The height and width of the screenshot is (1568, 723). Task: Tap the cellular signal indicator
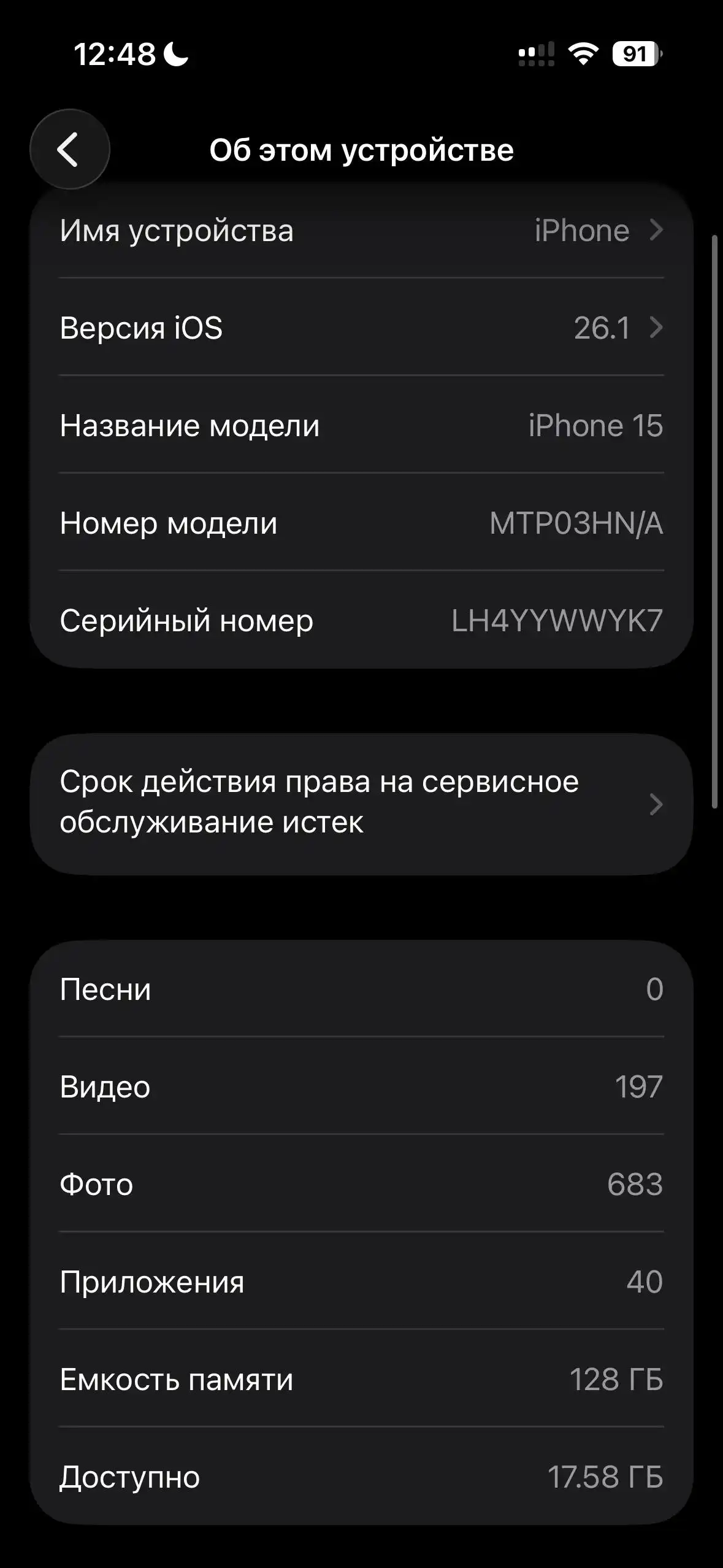[537, 54]
